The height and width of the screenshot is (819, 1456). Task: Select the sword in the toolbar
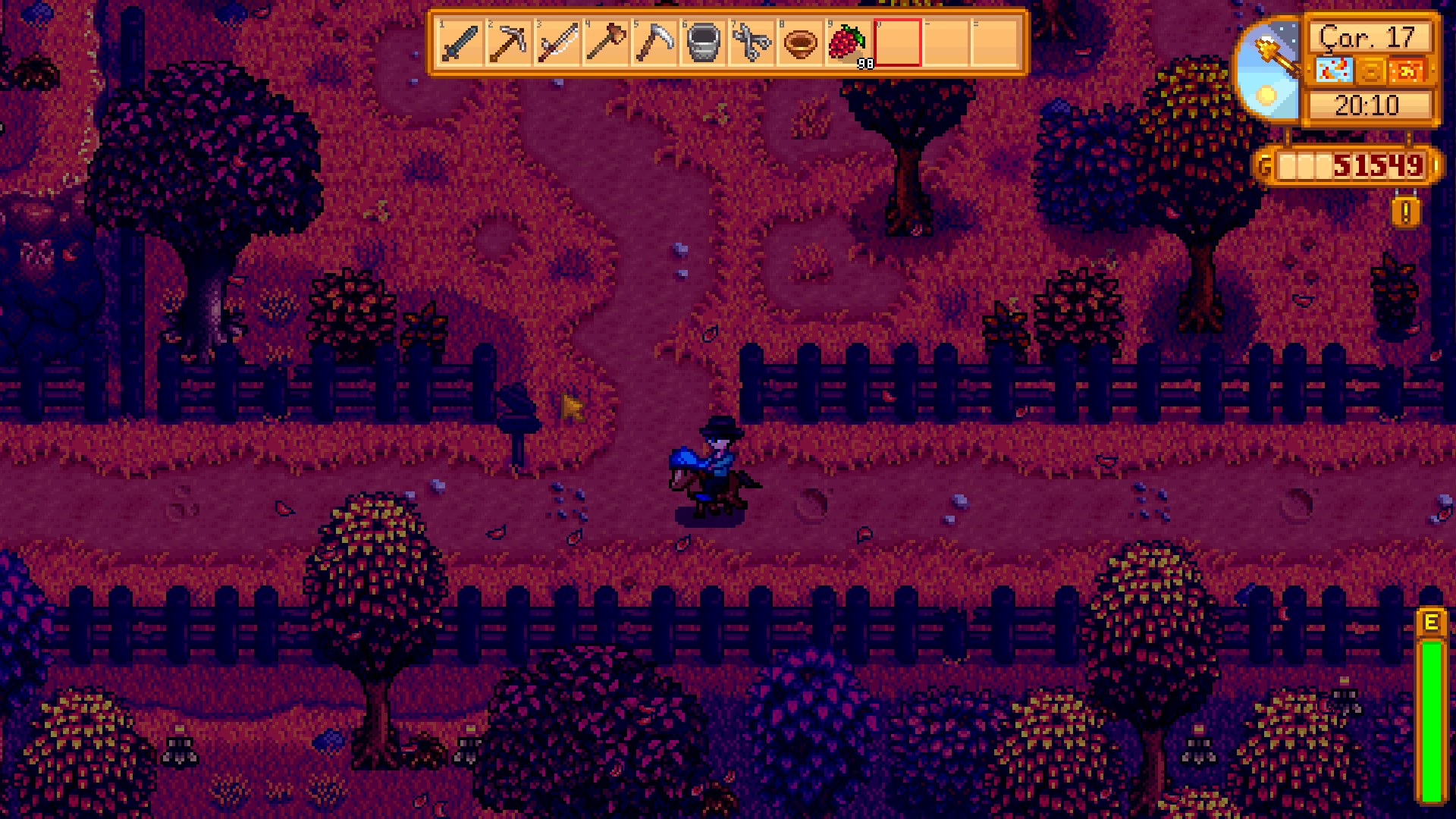pyautogui.click(x=460, y=42)
